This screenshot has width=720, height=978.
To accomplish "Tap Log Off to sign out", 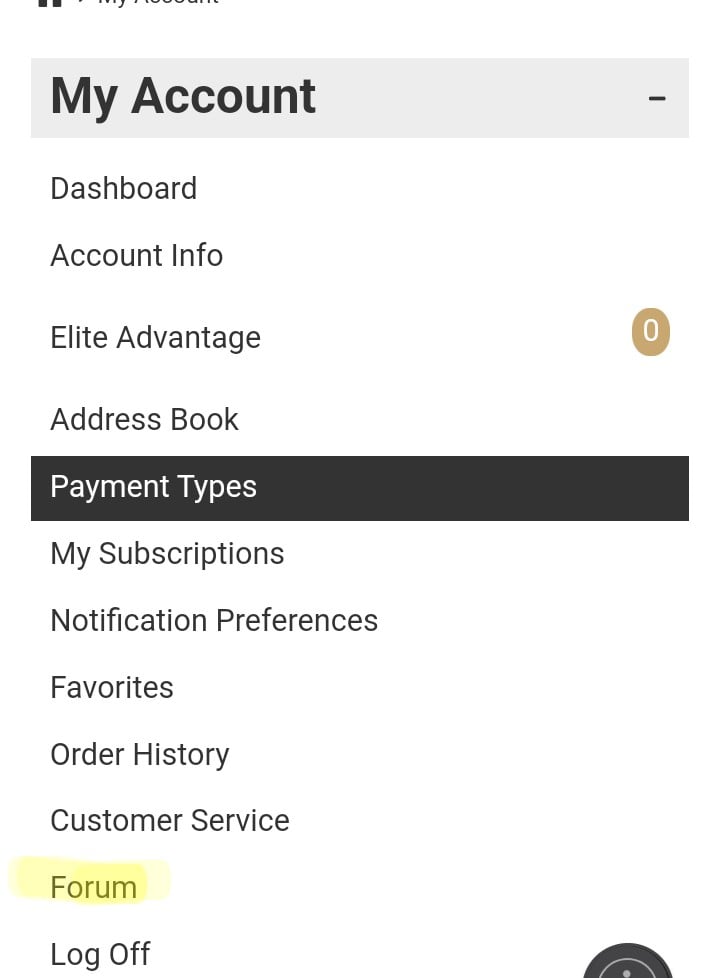I will pyautogui.click(x=100, y=955).
